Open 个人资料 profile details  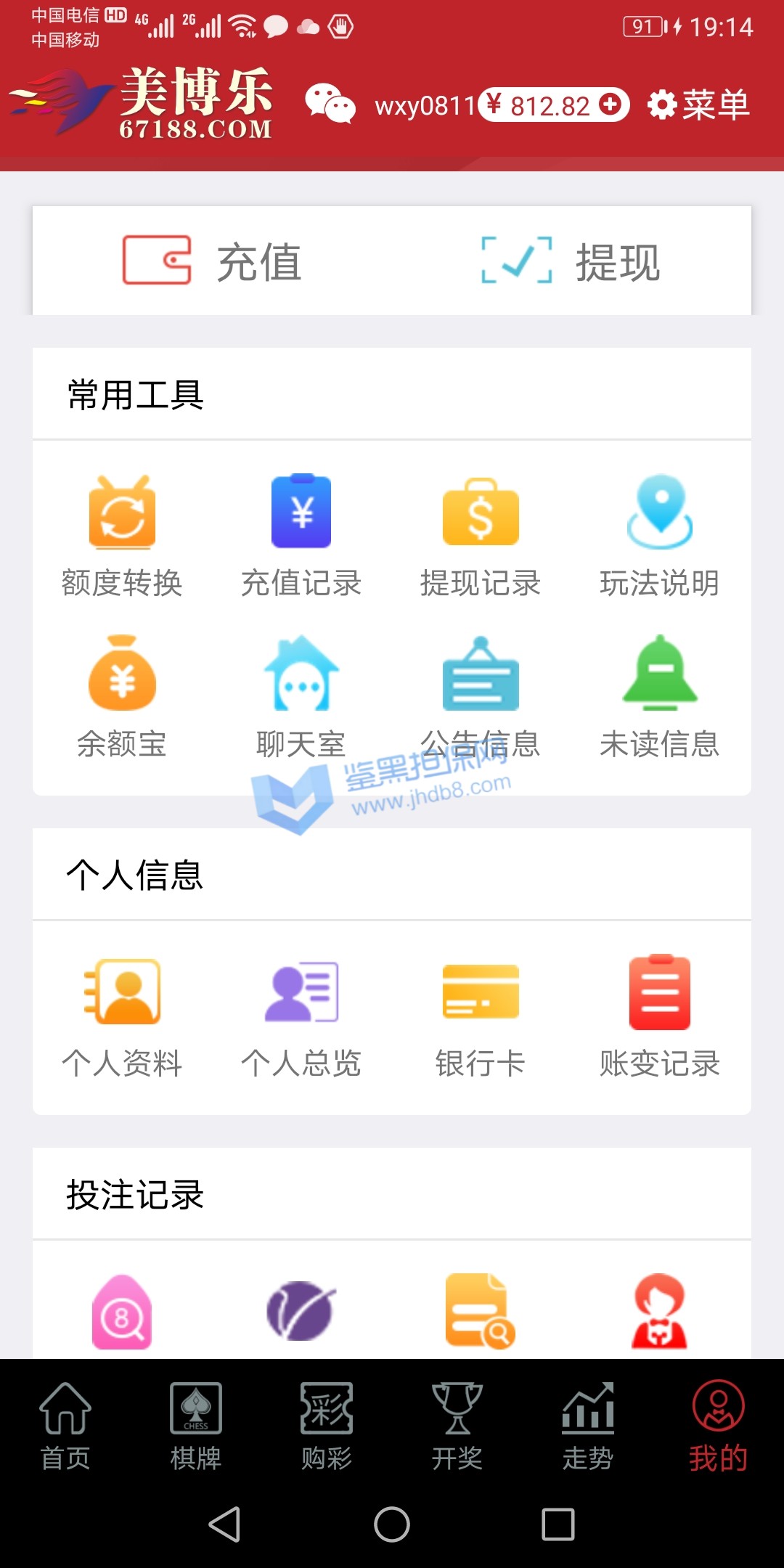(x=122, y=1016)
